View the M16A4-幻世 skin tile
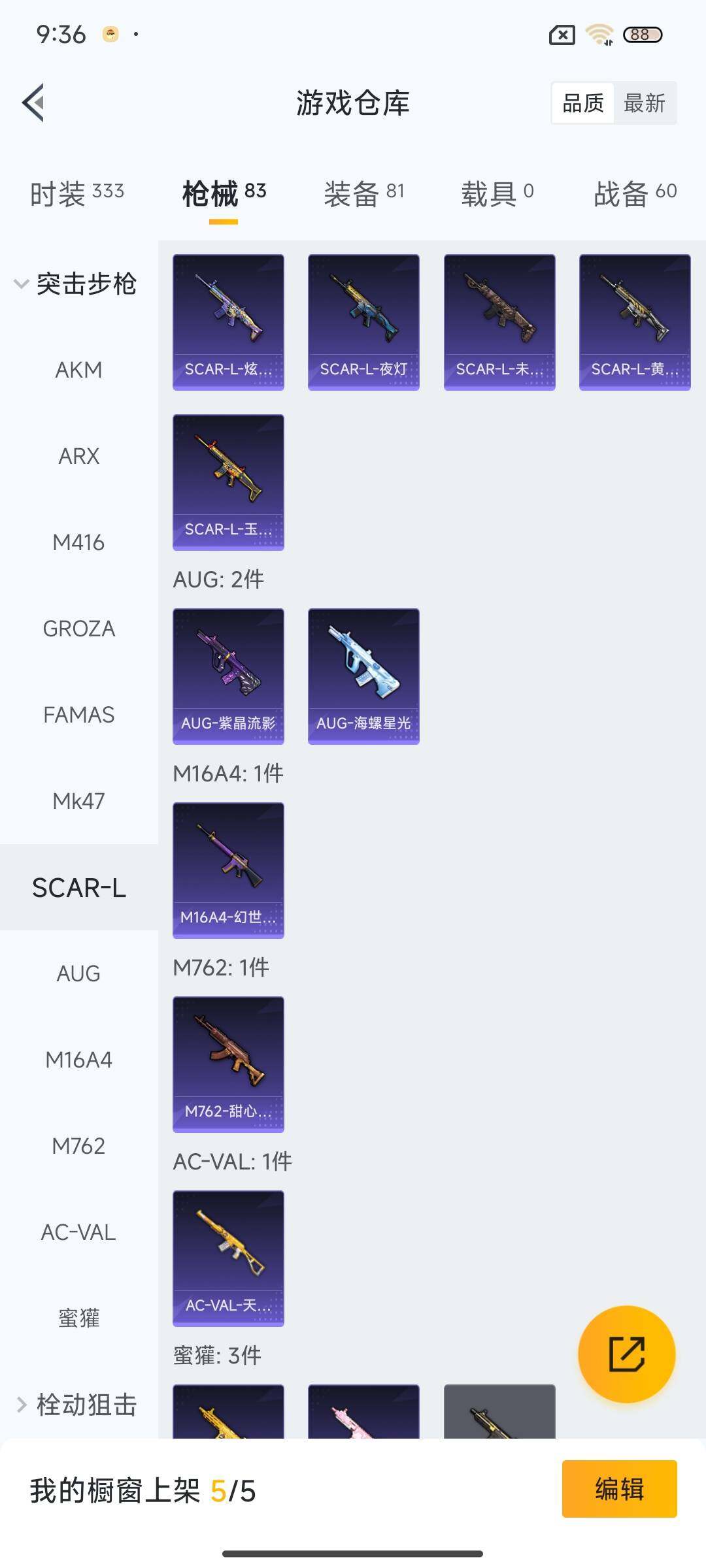 228,870
